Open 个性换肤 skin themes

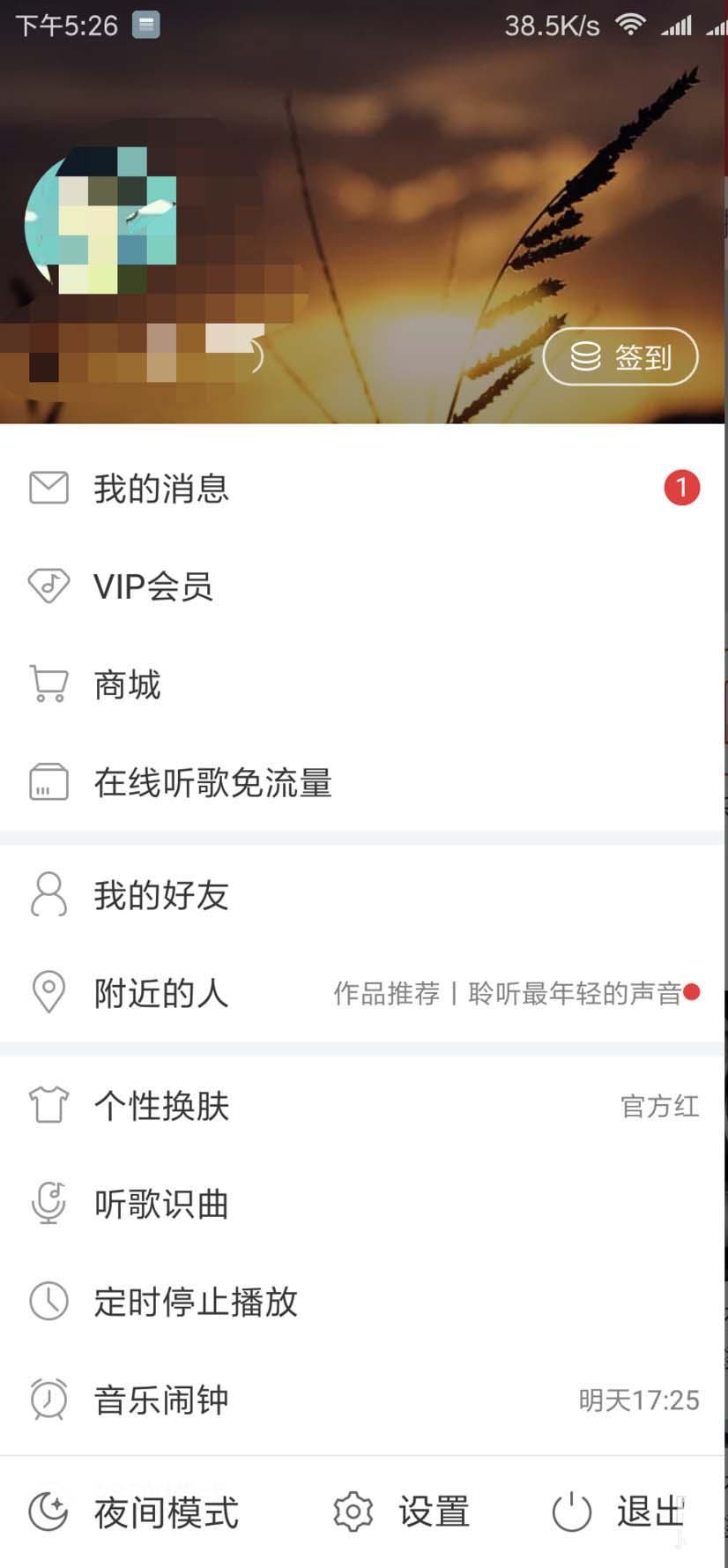click(x=161, y=1106)
